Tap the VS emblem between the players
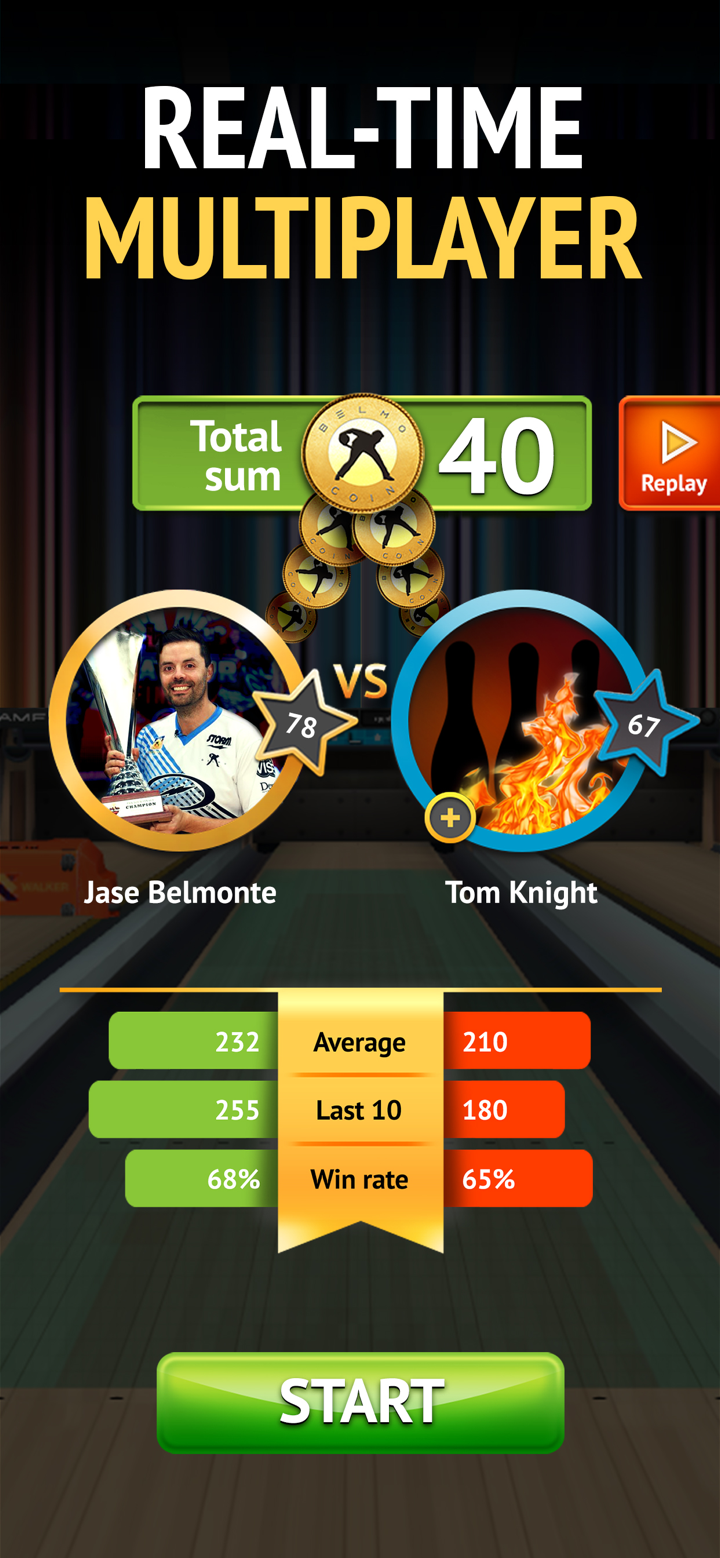This screenshot has height=1558, width=720. (360, 680)
